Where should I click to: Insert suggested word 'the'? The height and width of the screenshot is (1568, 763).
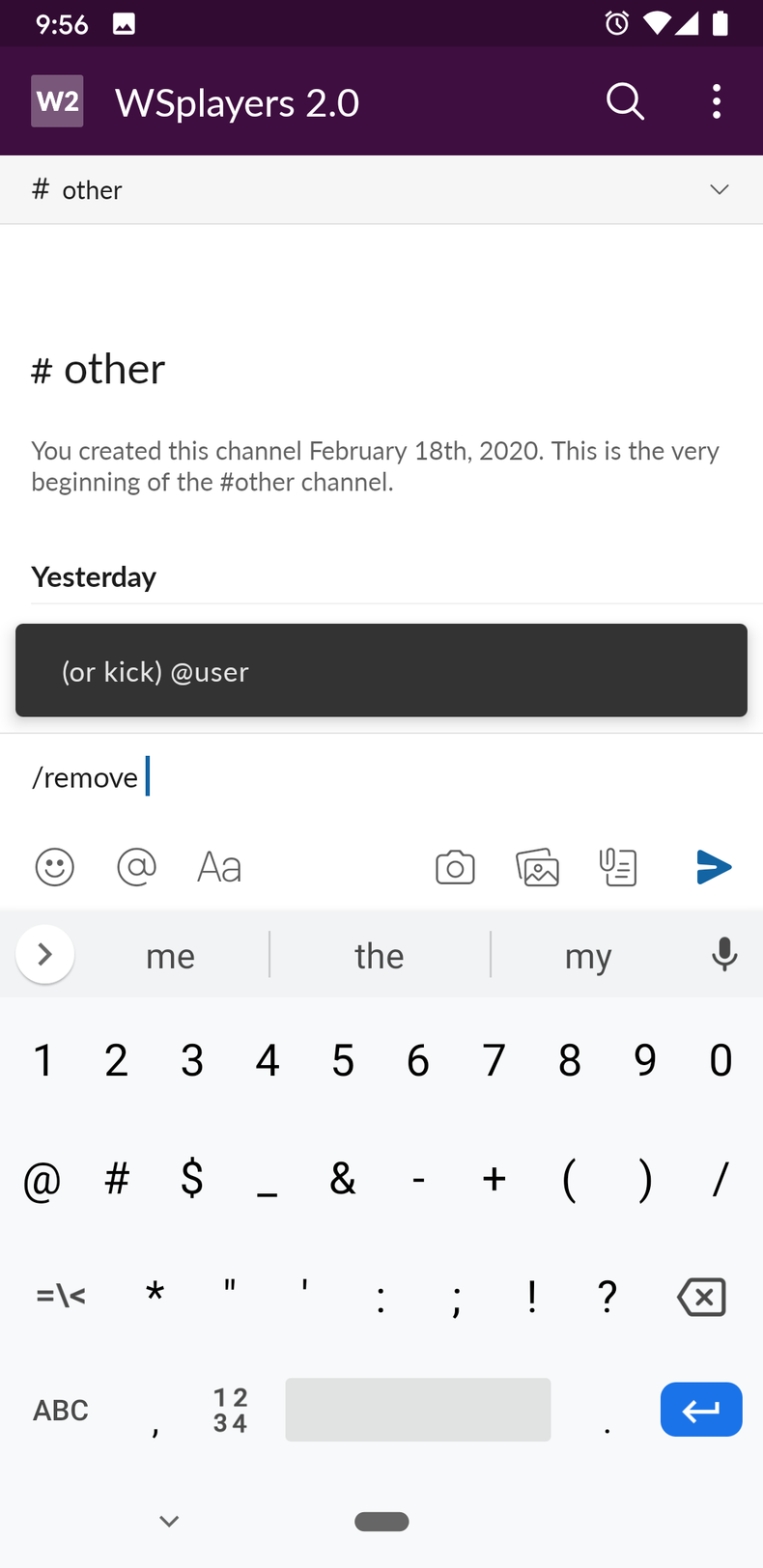point(379,954)
